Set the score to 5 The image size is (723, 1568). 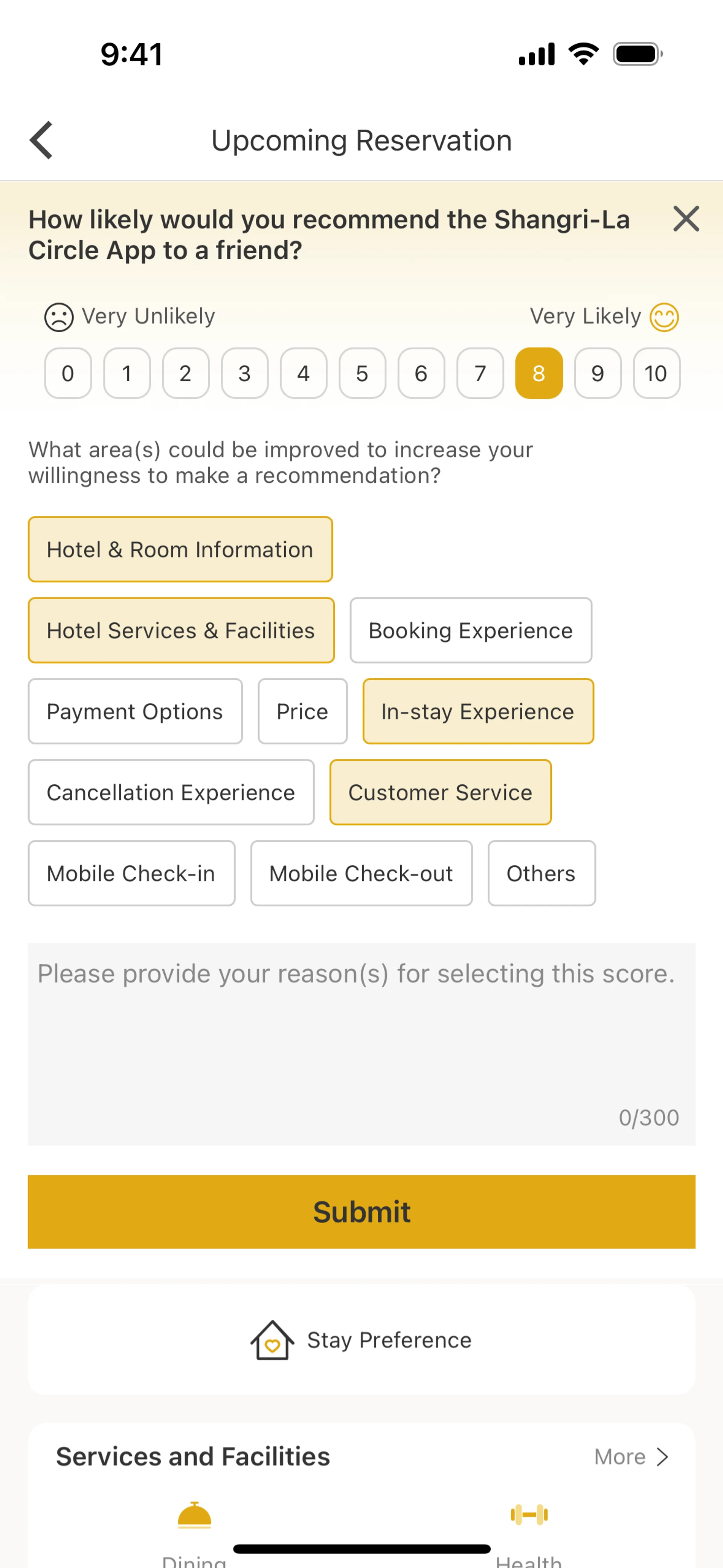pos(362,373)
